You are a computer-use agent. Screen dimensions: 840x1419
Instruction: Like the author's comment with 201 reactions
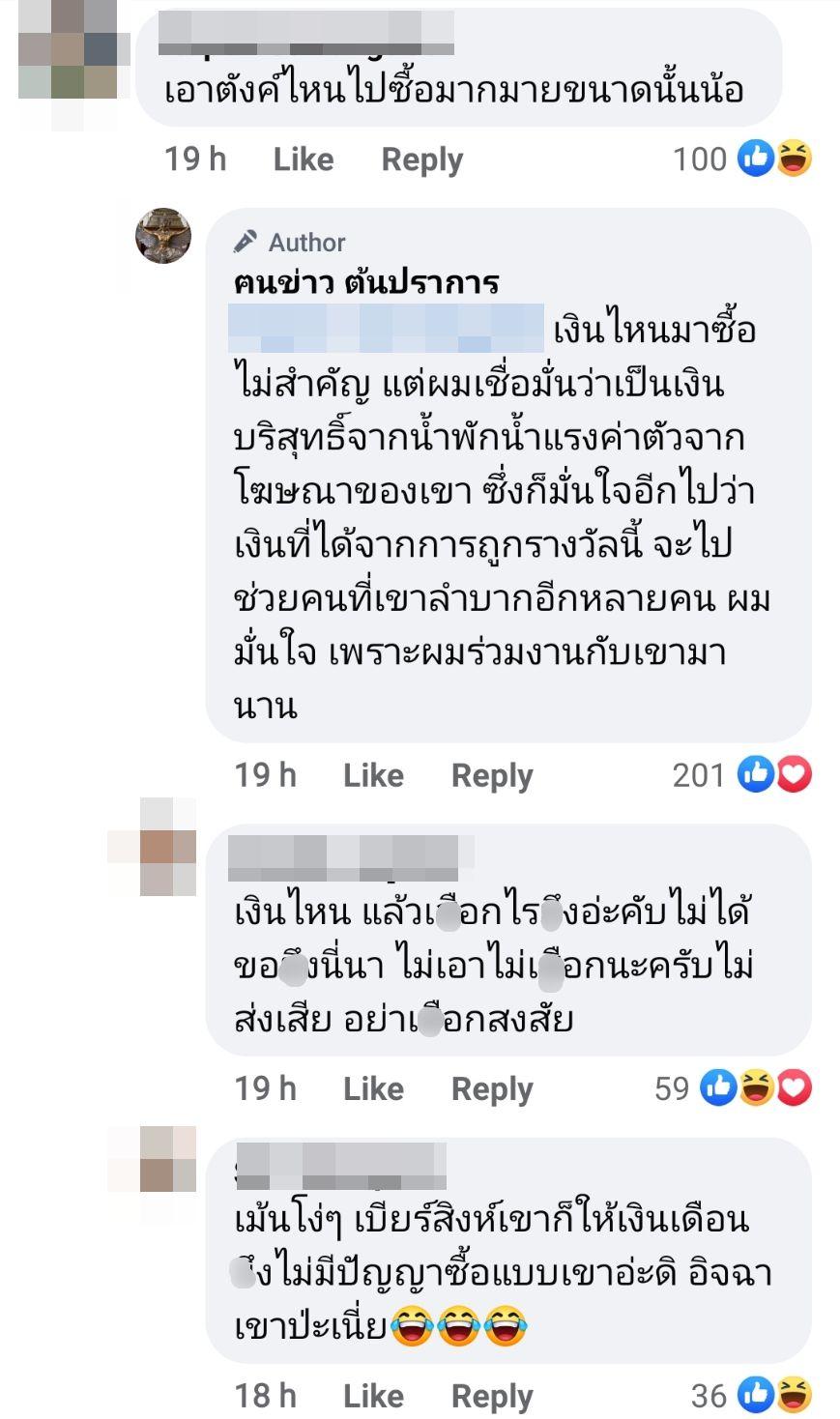point(372,775)
